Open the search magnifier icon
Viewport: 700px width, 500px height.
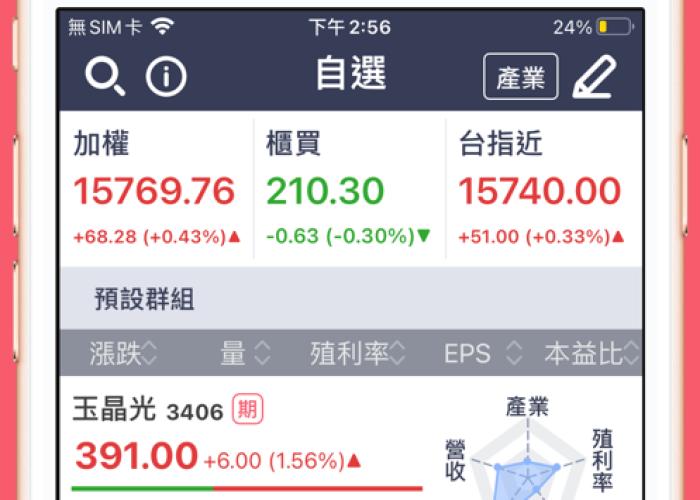point(104,77)
